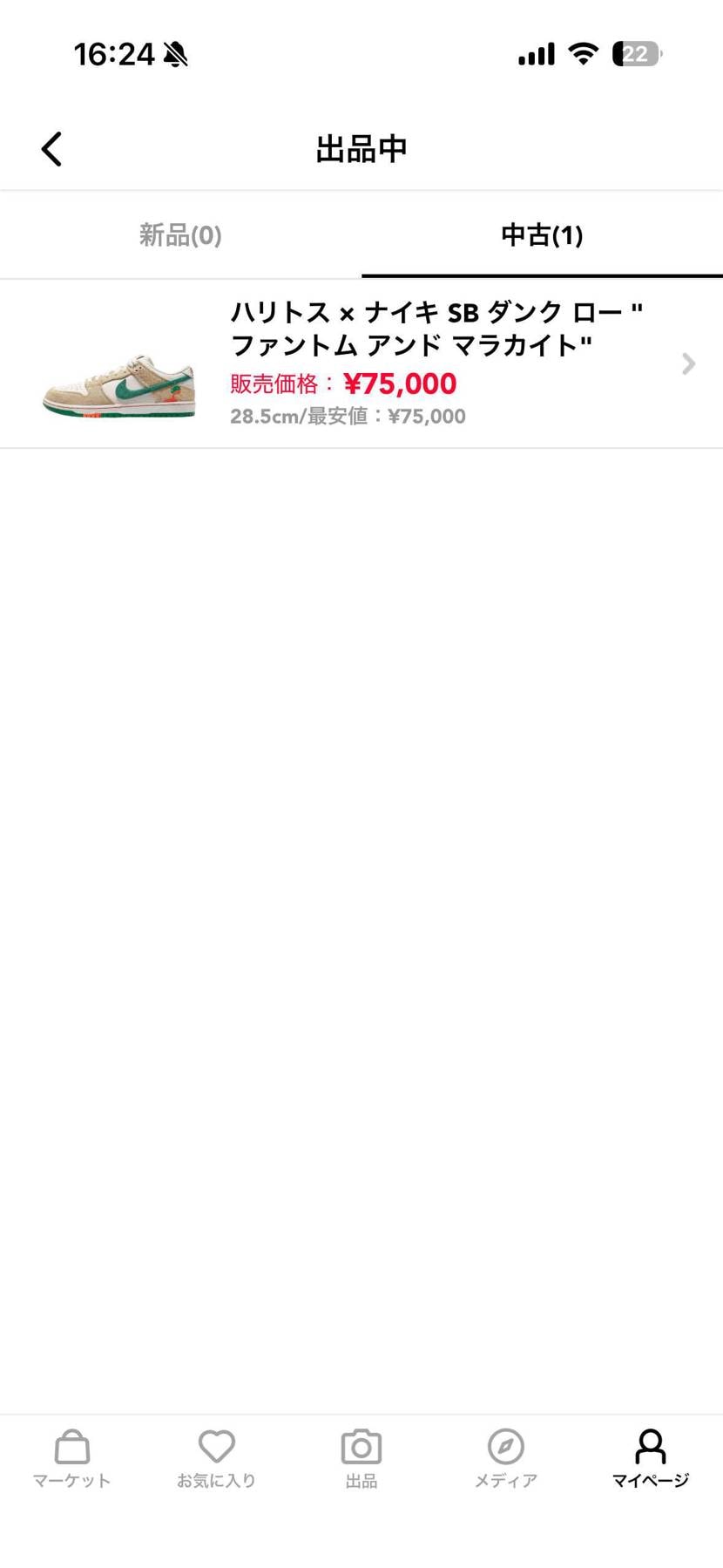
Task: Open the ハリトス × ナイキ SB ダンク listing
Action: (x=361, y=363)
